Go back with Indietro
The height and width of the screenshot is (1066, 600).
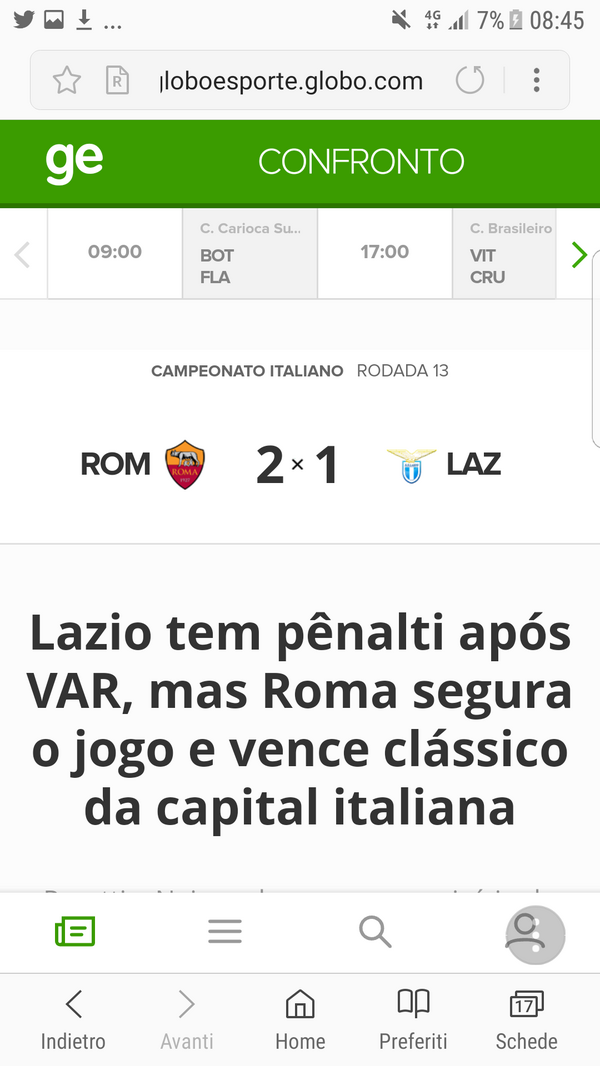73,1020
